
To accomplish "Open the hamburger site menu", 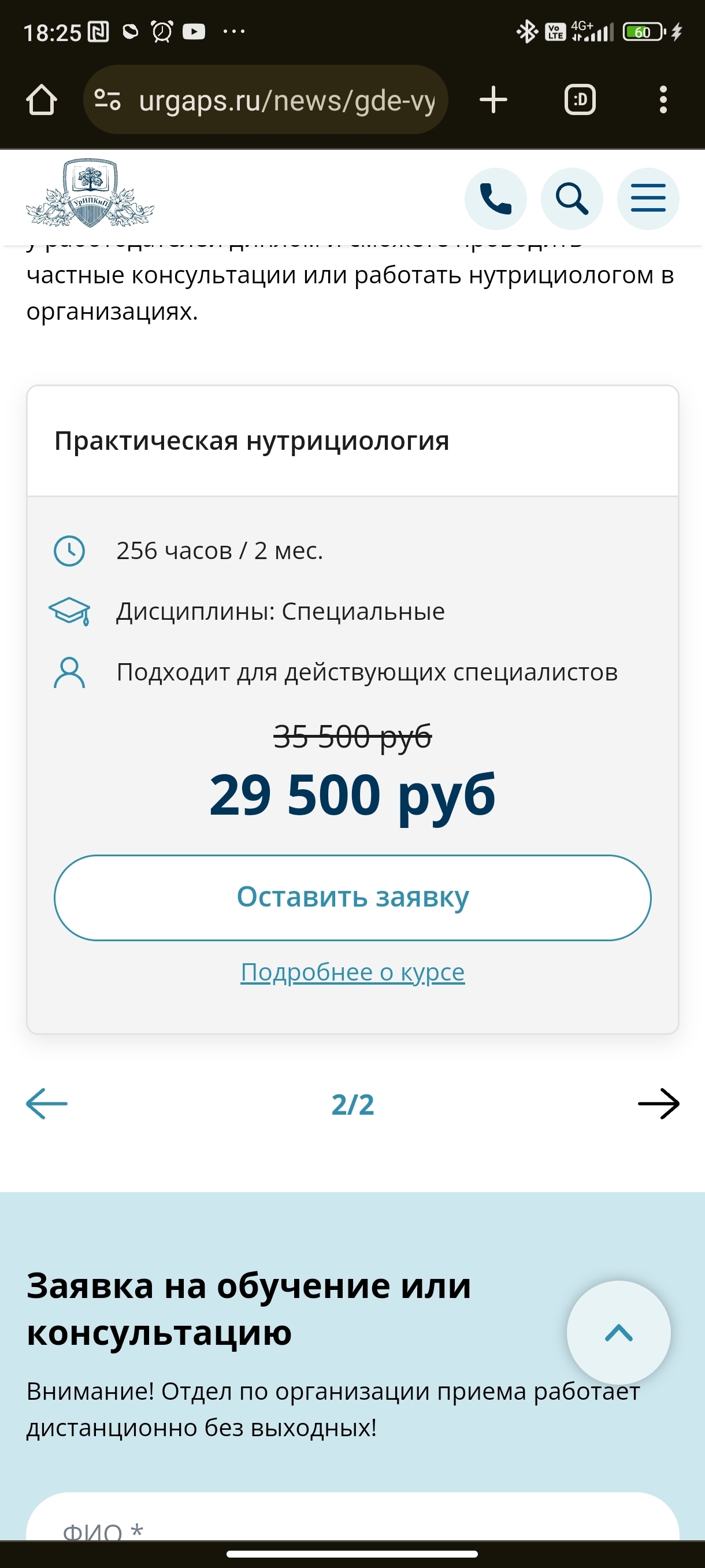I will (648, 198).
